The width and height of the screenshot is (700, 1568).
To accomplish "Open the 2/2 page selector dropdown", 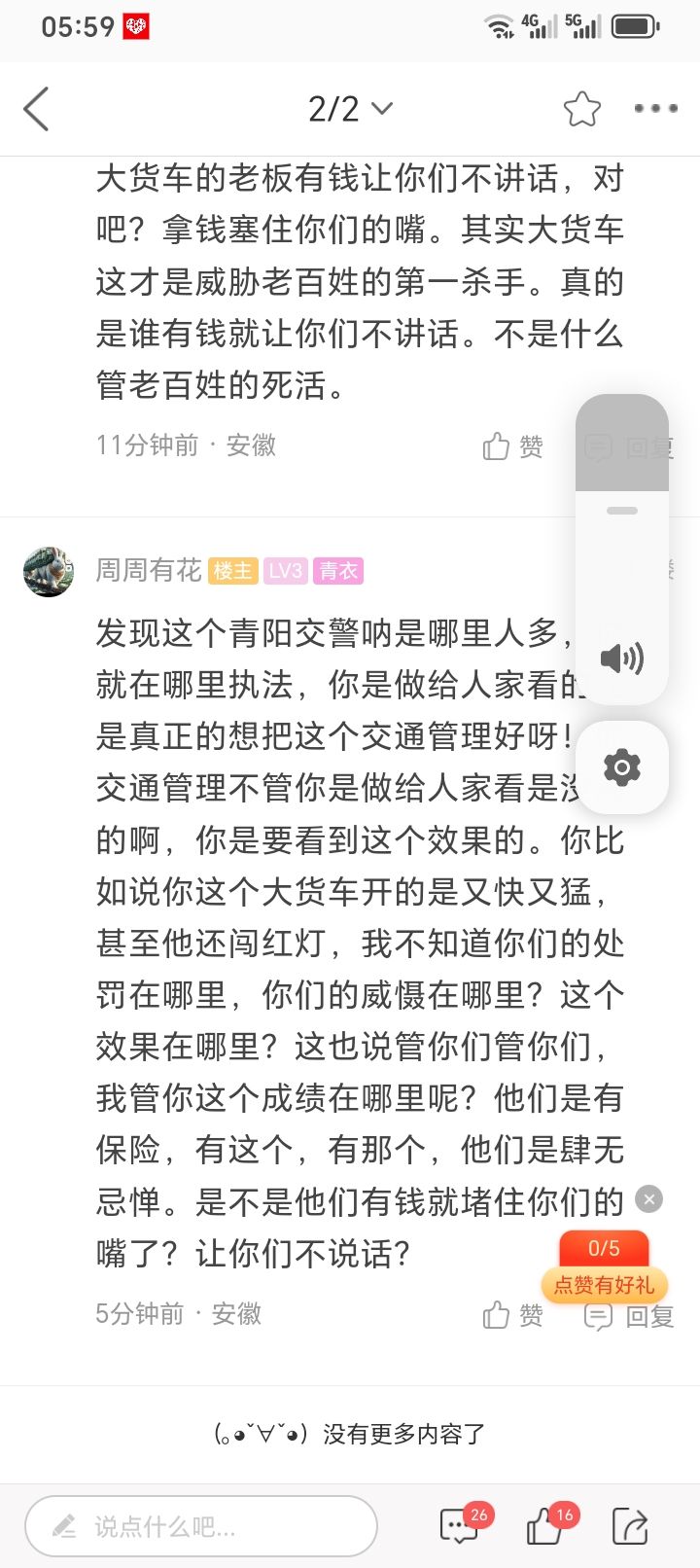I will (x=350, y=109).
